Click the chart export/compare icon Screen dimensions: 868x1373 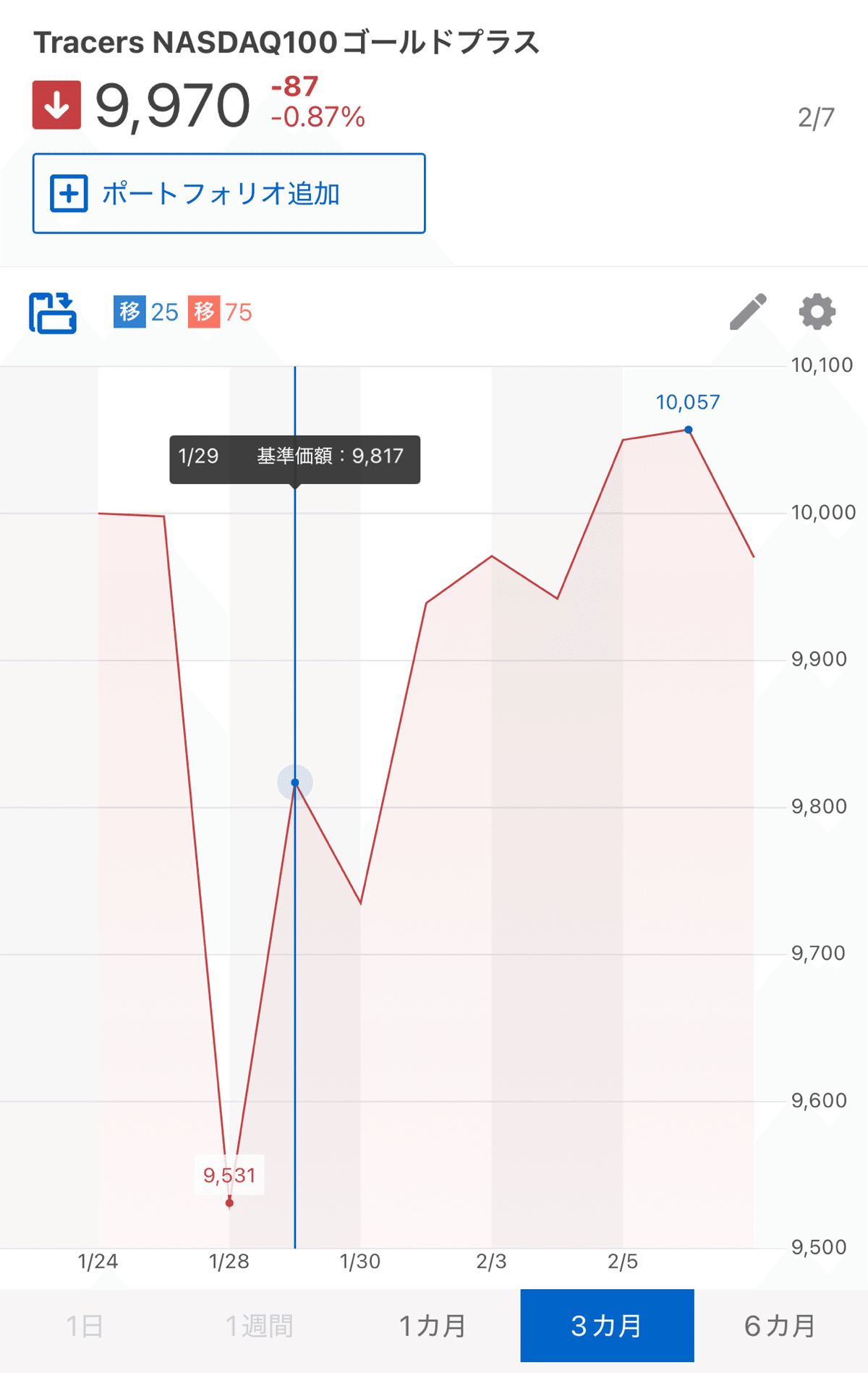coord(54,313)
